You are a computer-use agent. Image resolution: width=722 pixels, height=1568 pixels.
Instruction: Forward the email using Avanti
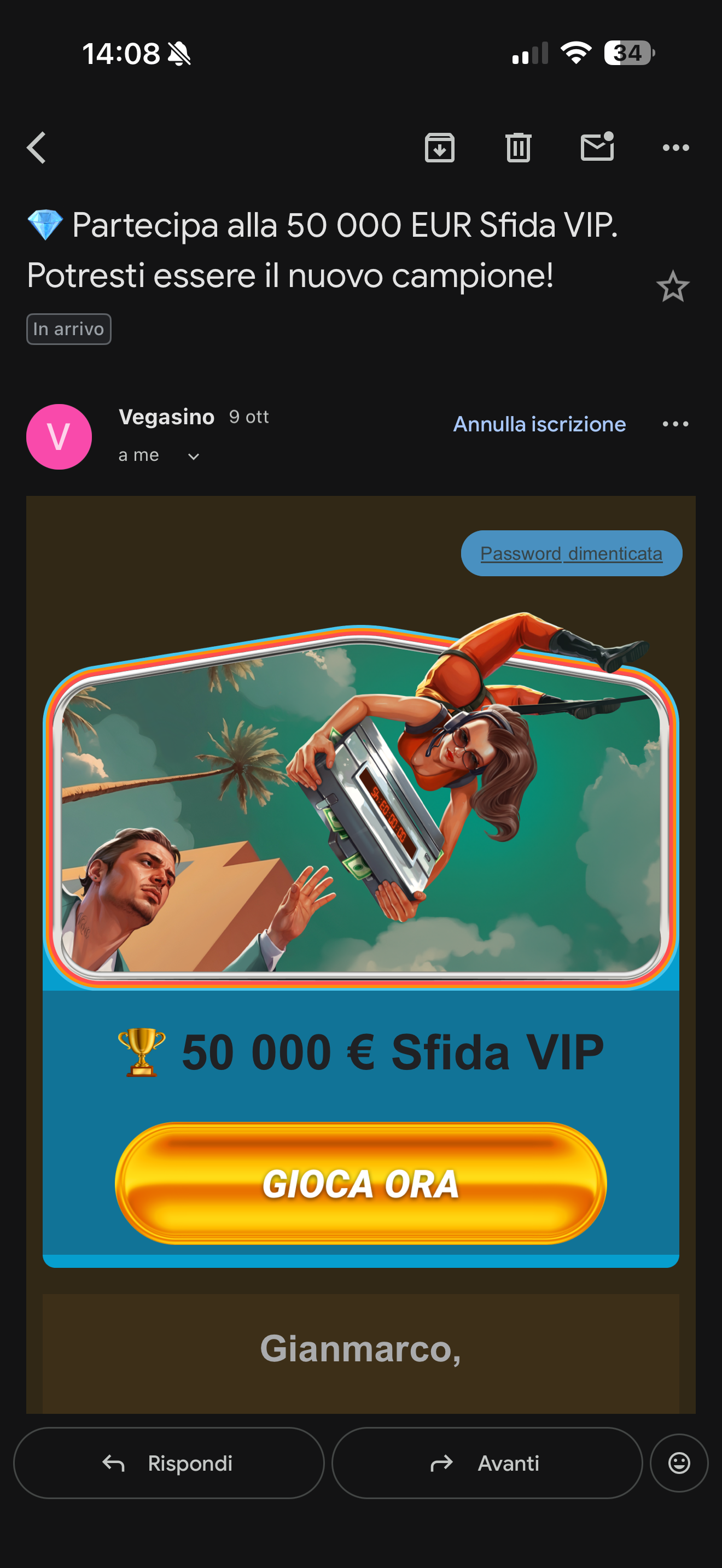click(x=486, y=1462)
